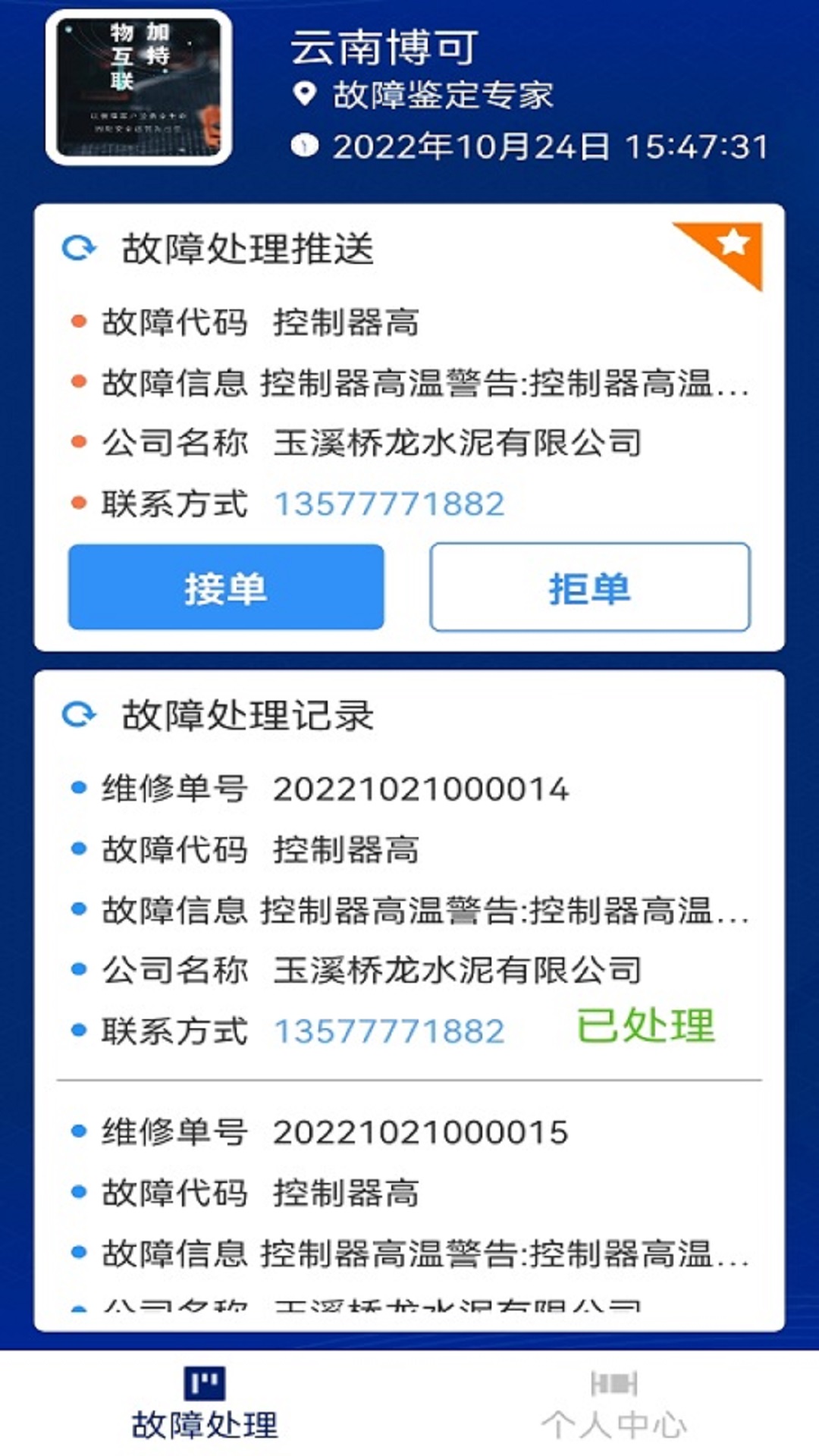Viewport: 819px width, 1456px height.
Task: Open repair record 20221021000015
Action: coord(421,1133)
